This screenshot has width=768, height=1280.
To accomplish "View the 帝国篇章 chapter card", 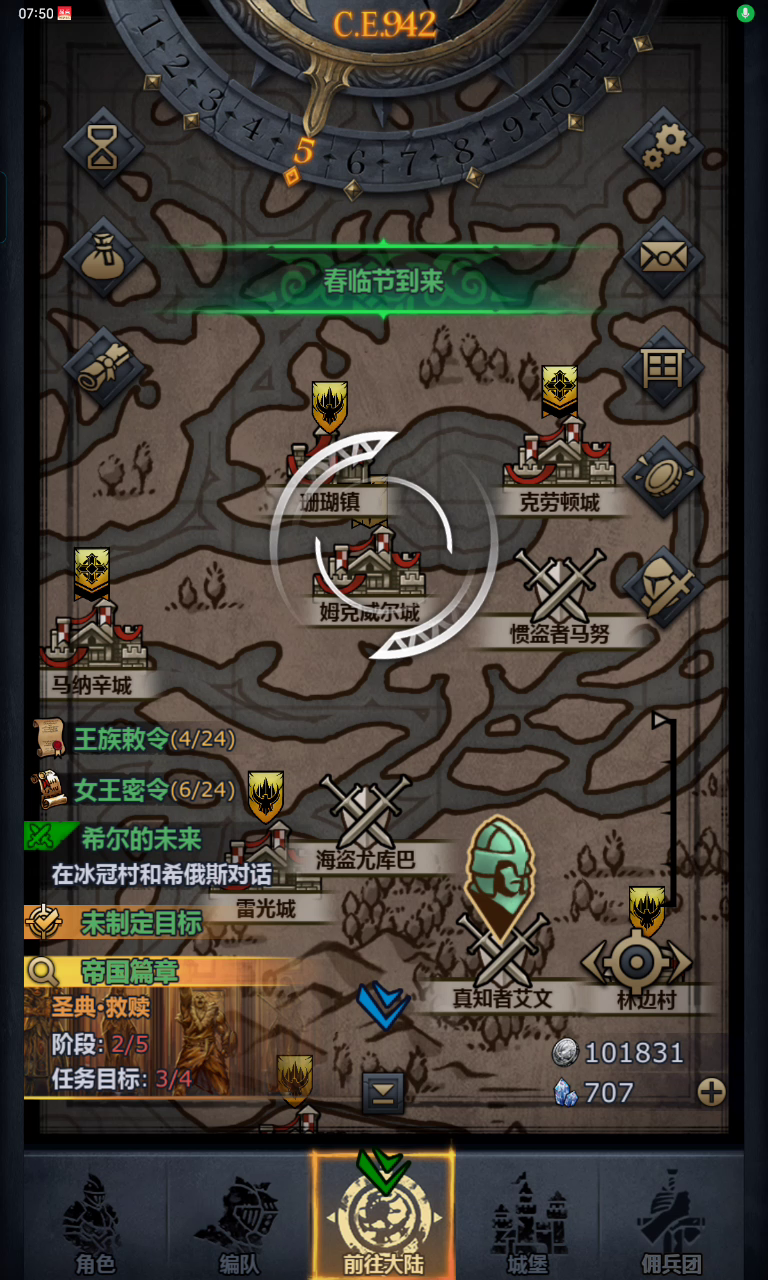I will (x=150, y=1030).
